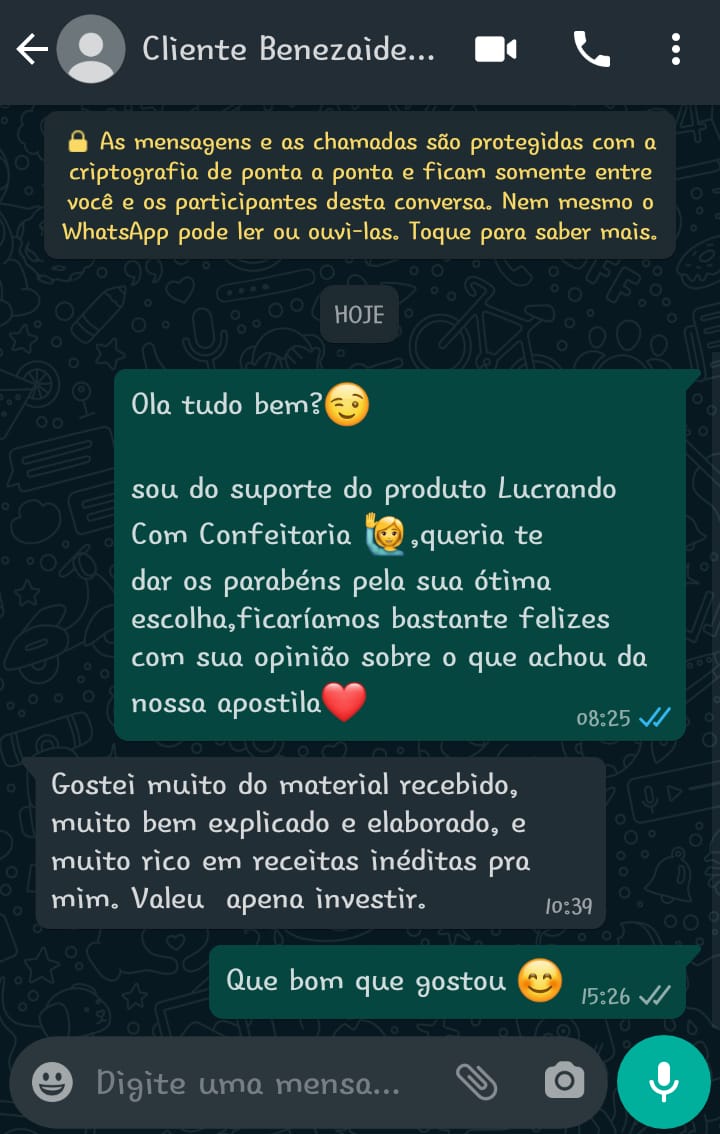Tap the HOJE date divider chip
720x1134 pixels.
(x=359, y=313)
